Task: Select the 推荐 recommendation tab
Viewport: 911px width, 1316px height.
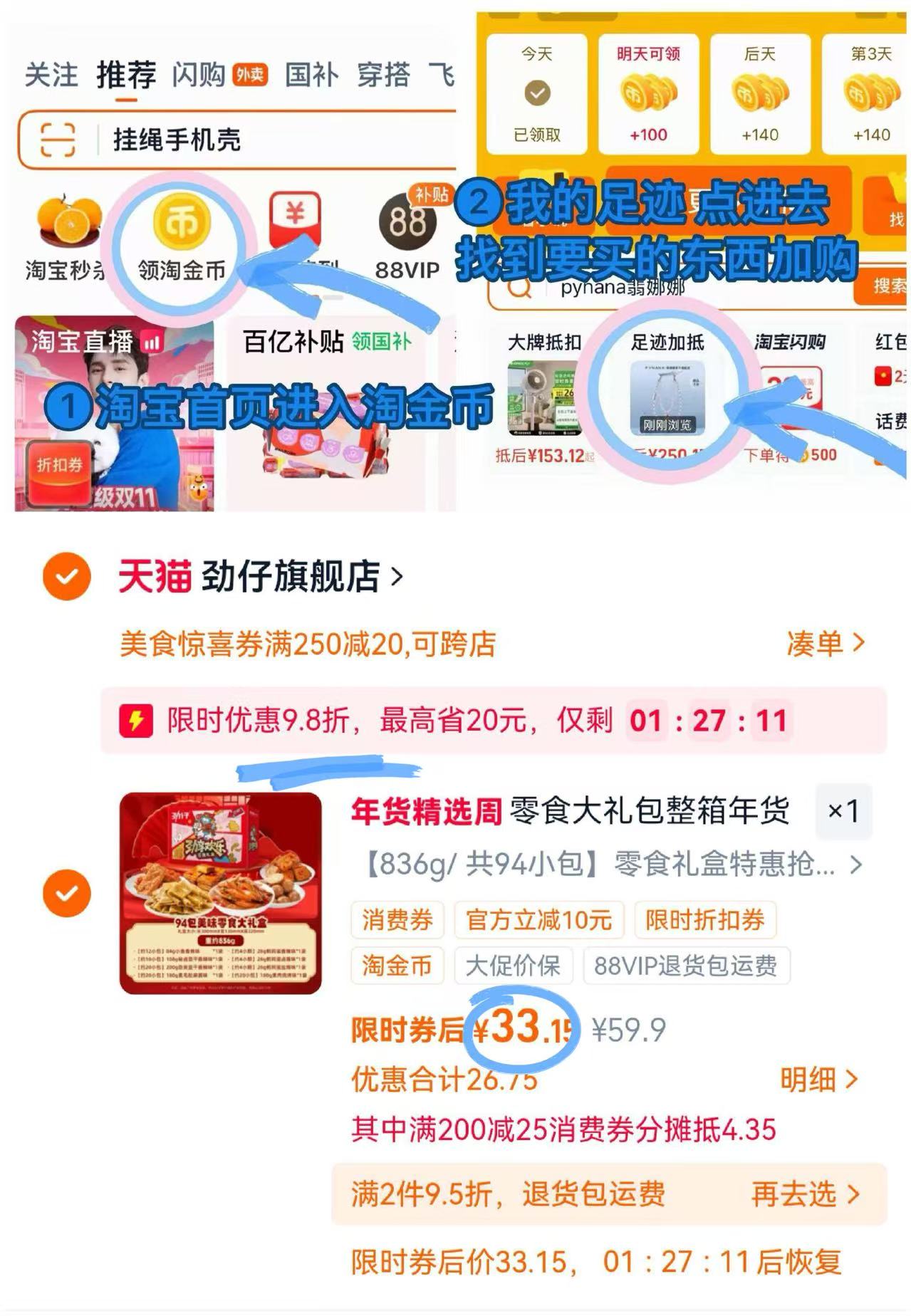Action: (125, 75)
